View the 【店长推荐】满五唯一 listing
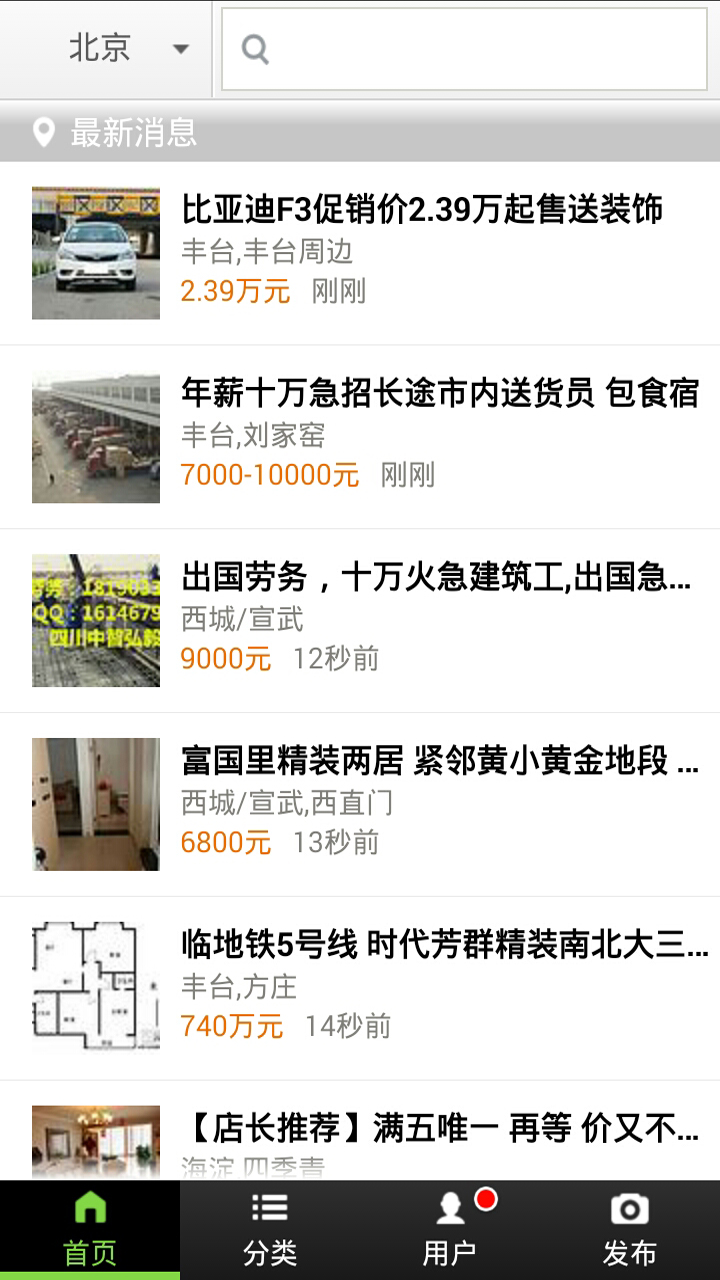The image size is (720, 1280). 439,1130
